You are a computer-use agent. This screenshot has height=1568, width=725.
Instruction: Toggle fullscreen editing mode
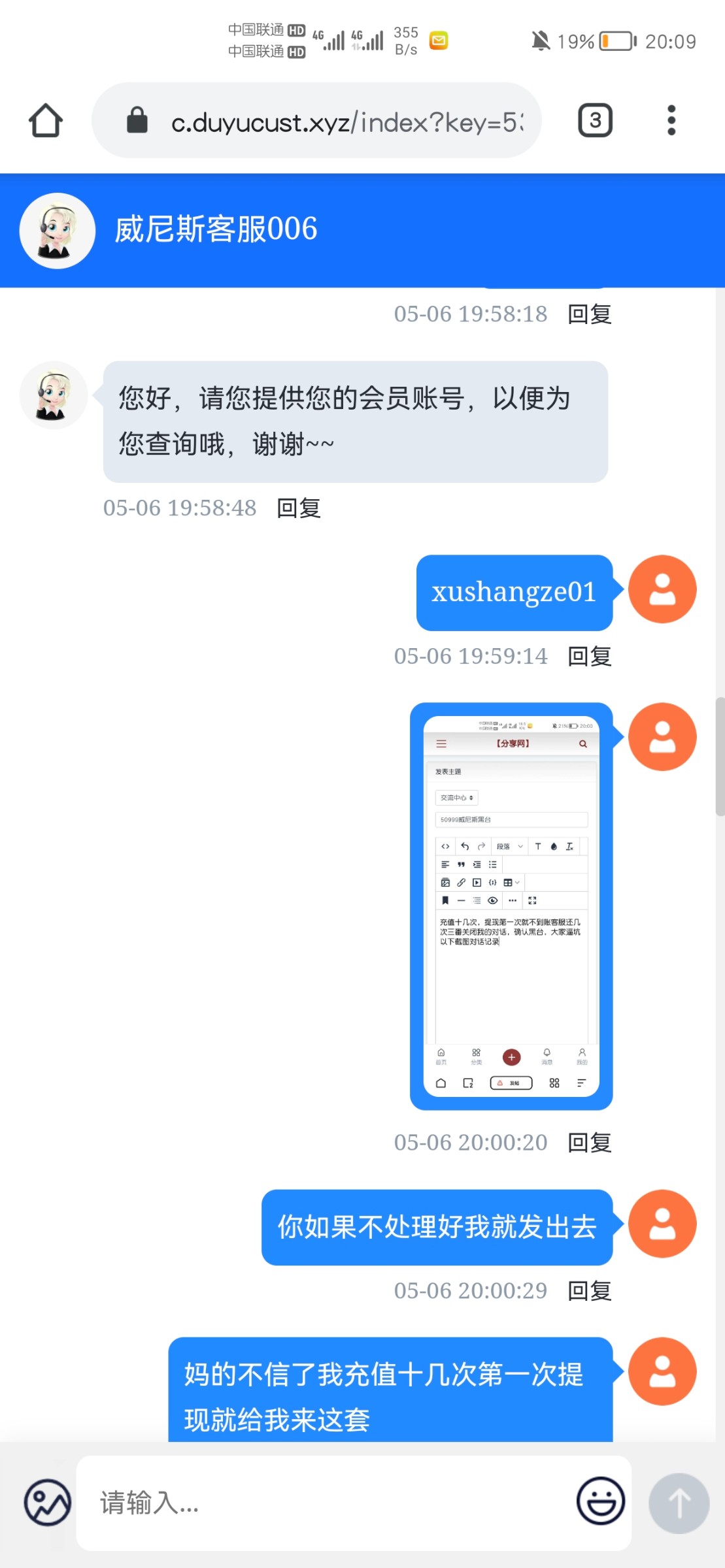click(x=531, y=900)
